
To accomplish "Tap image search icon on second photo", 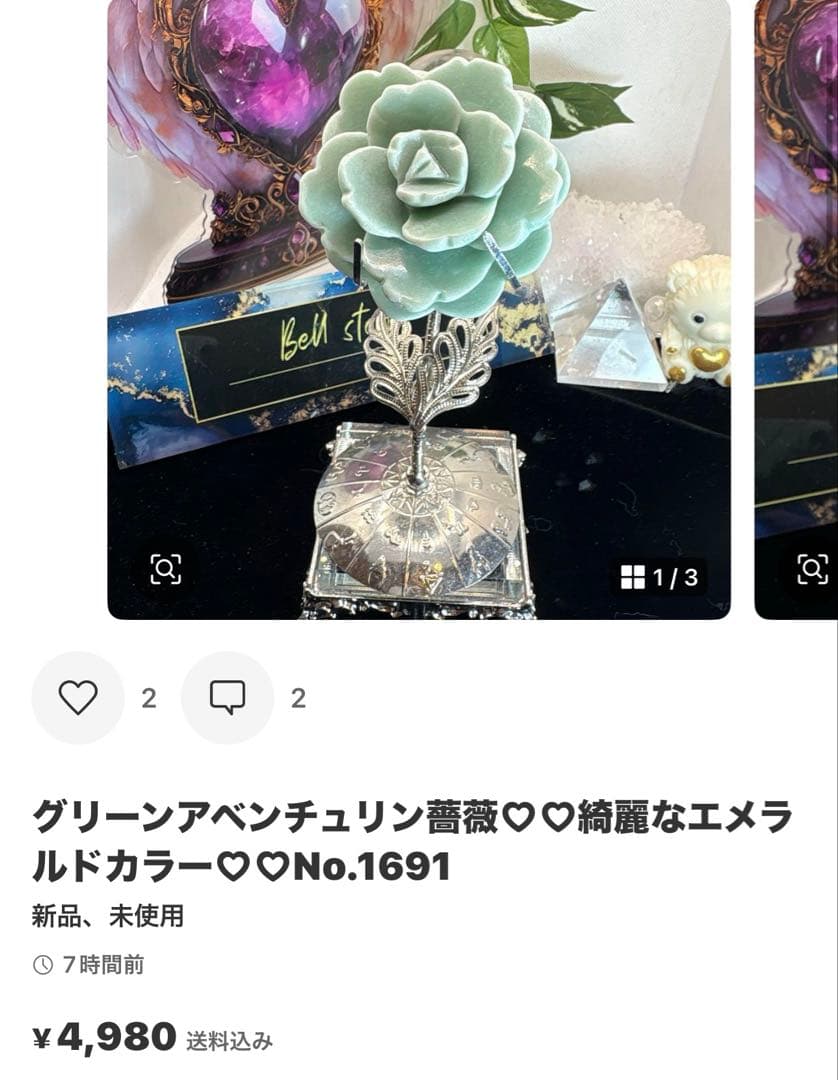I will [812, 569].
